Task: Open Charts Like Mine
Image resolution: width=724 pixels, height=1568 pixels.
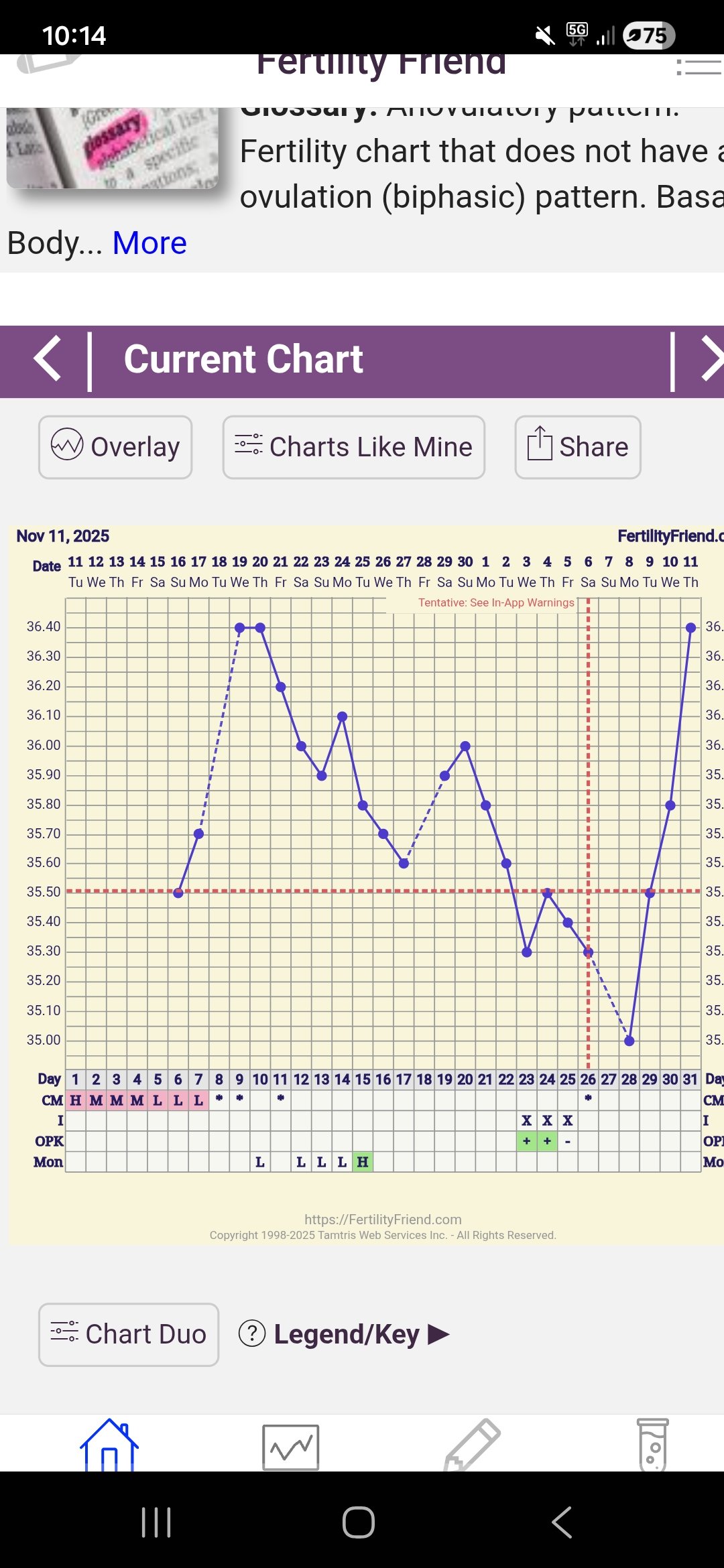Action: pos(353,447)
